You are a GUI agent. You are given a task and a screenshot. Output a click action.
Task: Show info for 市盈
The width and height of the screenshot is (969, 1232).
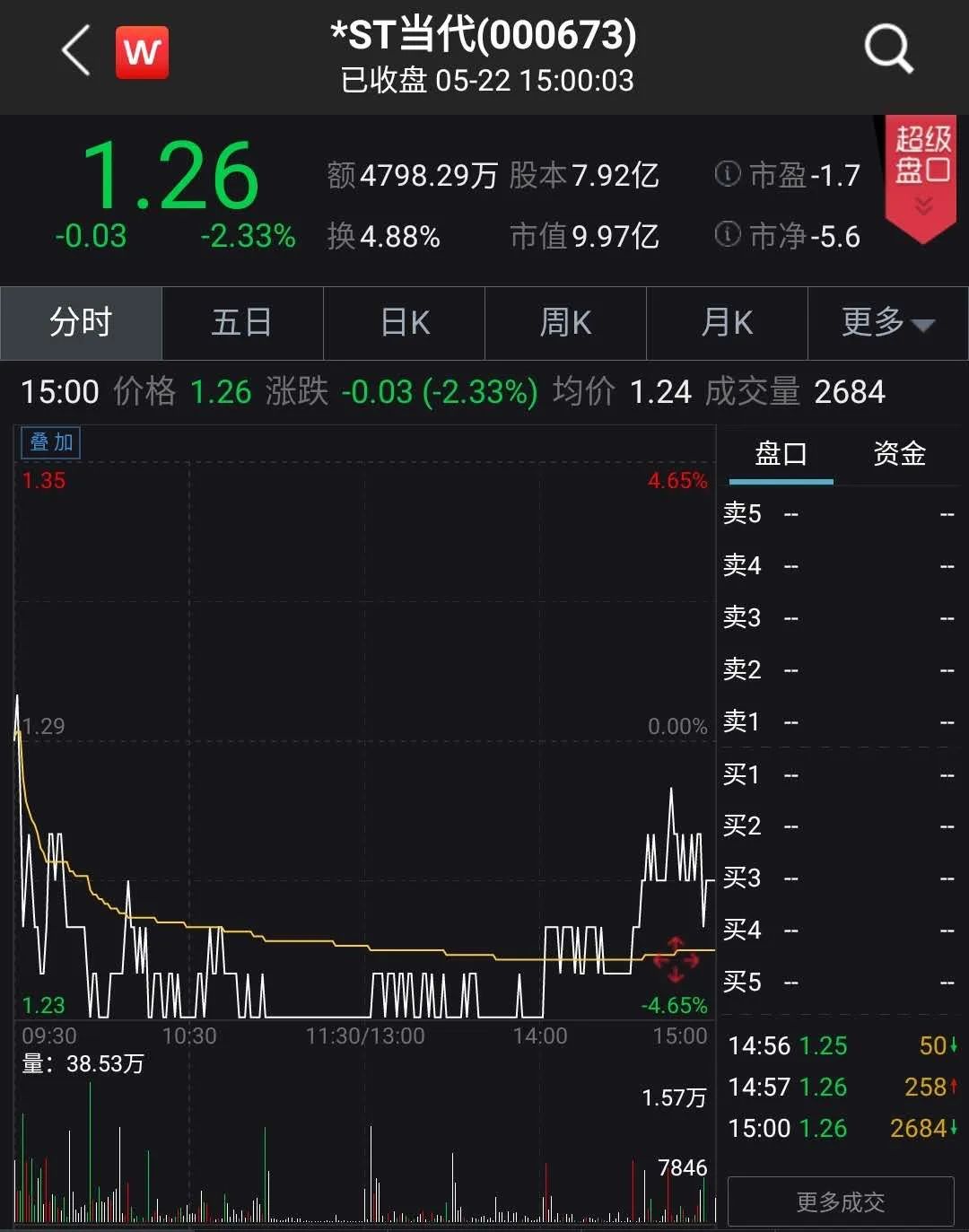(x=728, y=174)
